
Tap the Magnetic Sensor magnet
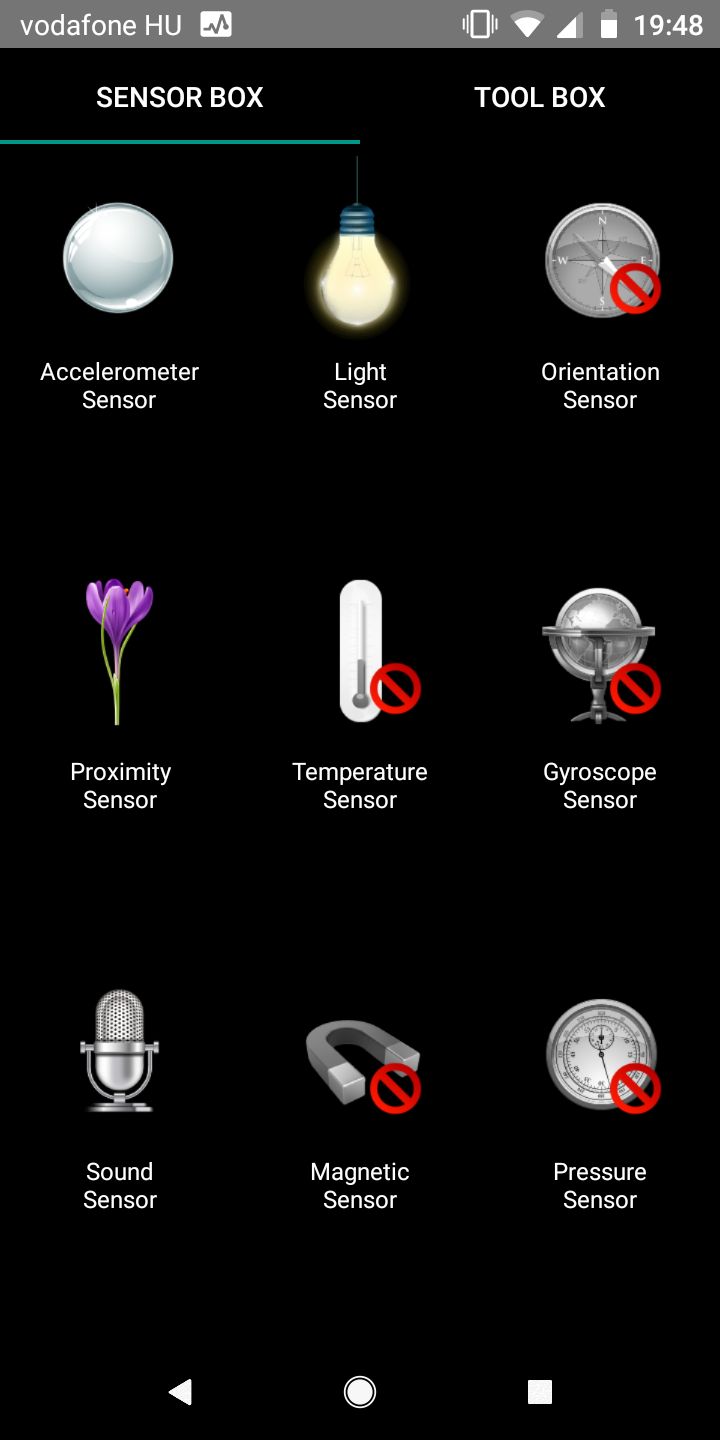[362, 1066]
